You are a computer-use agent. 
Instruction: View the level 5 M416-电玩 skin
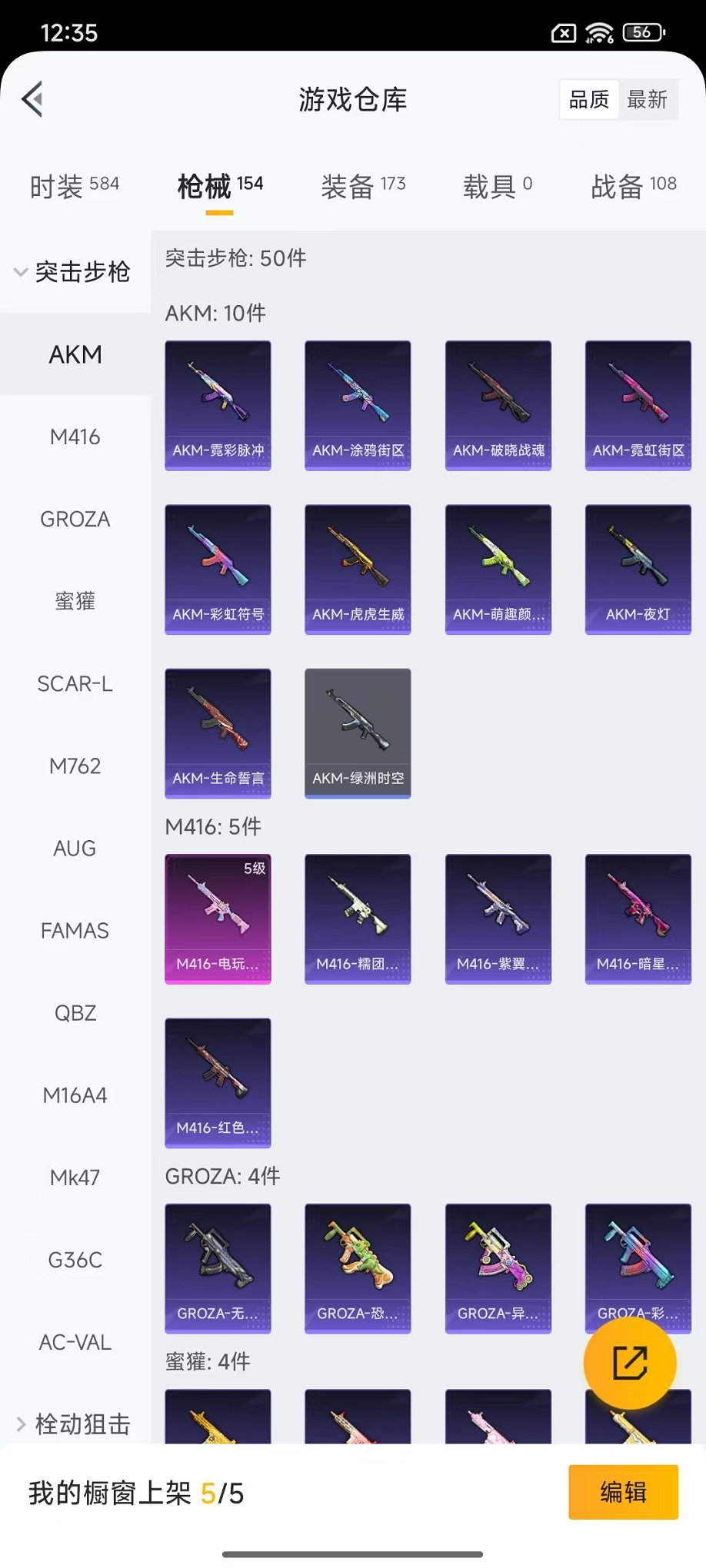[x=218, y=919]
